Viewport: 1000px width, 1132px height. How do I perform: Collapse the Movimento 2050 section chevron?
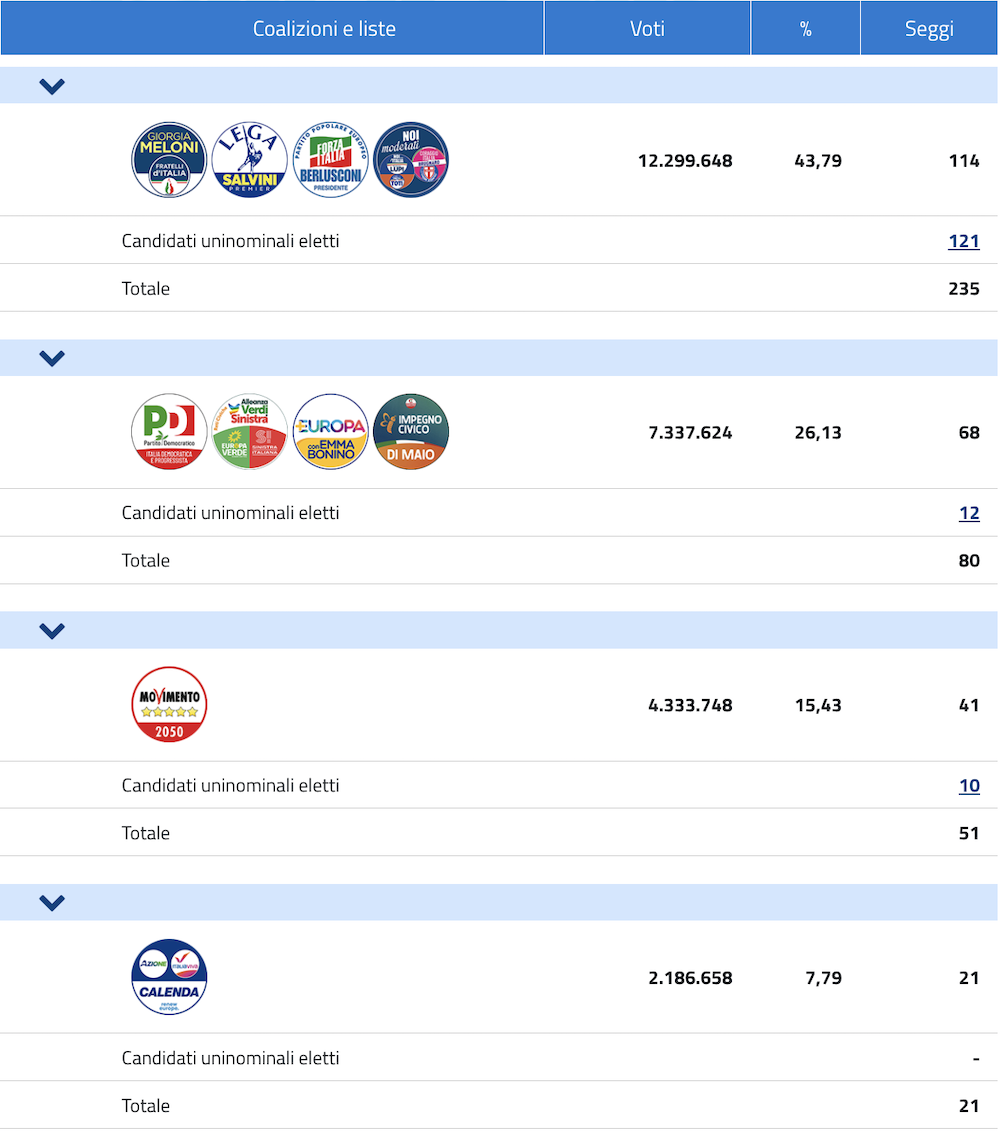52,631
